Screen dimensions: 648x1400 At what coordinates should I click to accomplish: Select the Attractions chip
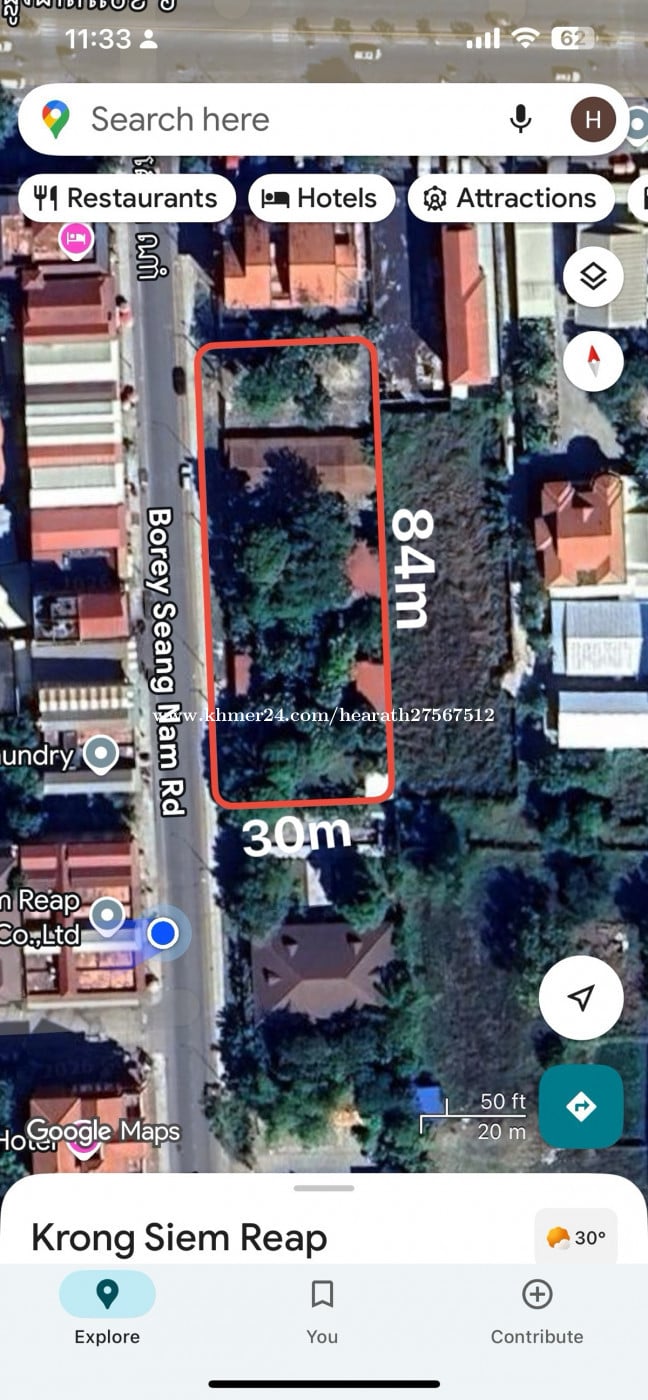point(510,198)
